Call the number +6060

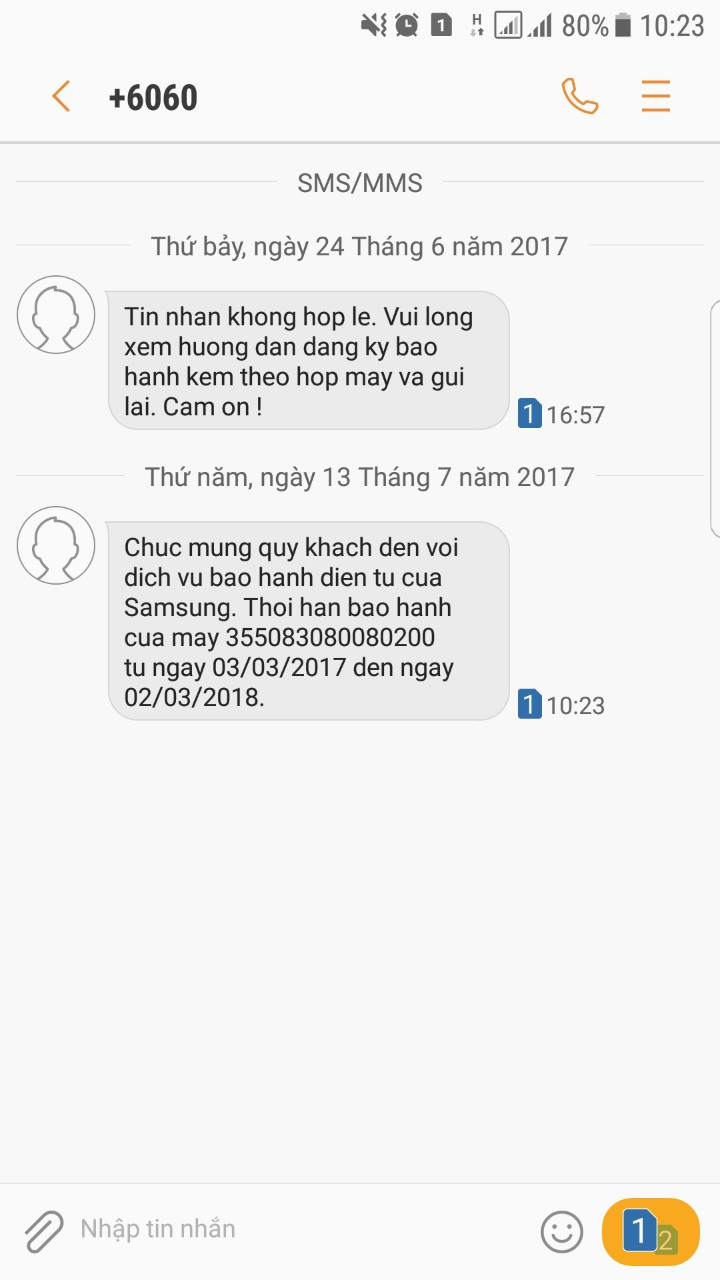580,97
